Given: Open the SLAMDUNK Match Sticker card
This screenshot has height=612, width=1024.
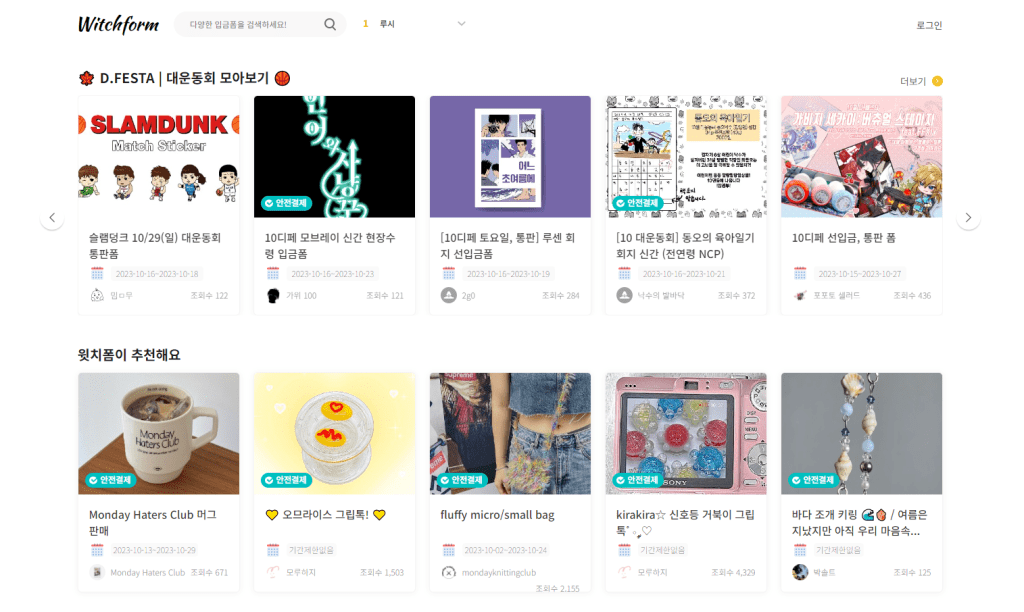Looking at the screenshot, I should (x=159, y=157).
